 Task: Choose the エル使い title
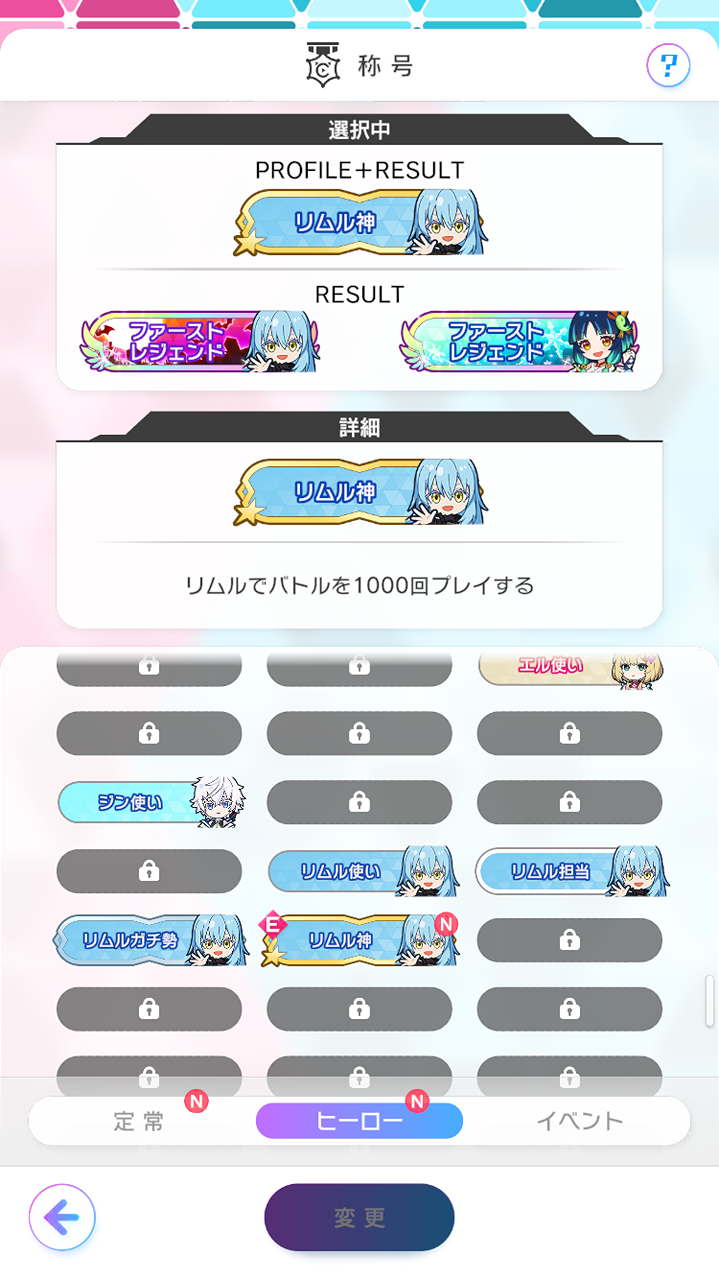(x=570, y=666)
